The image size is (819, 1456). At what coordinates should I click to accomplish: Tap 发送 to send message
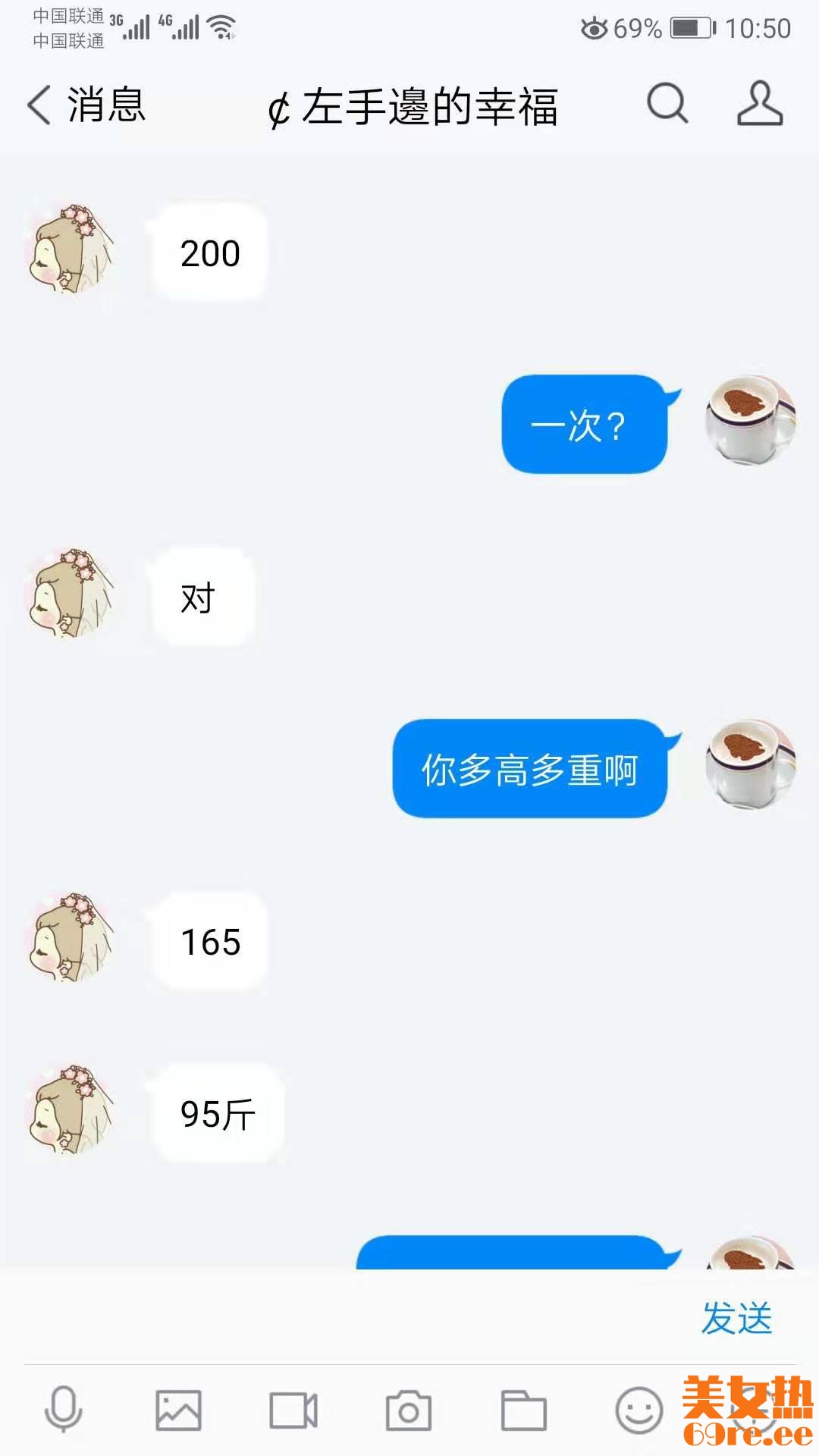tap(736, 1318)
